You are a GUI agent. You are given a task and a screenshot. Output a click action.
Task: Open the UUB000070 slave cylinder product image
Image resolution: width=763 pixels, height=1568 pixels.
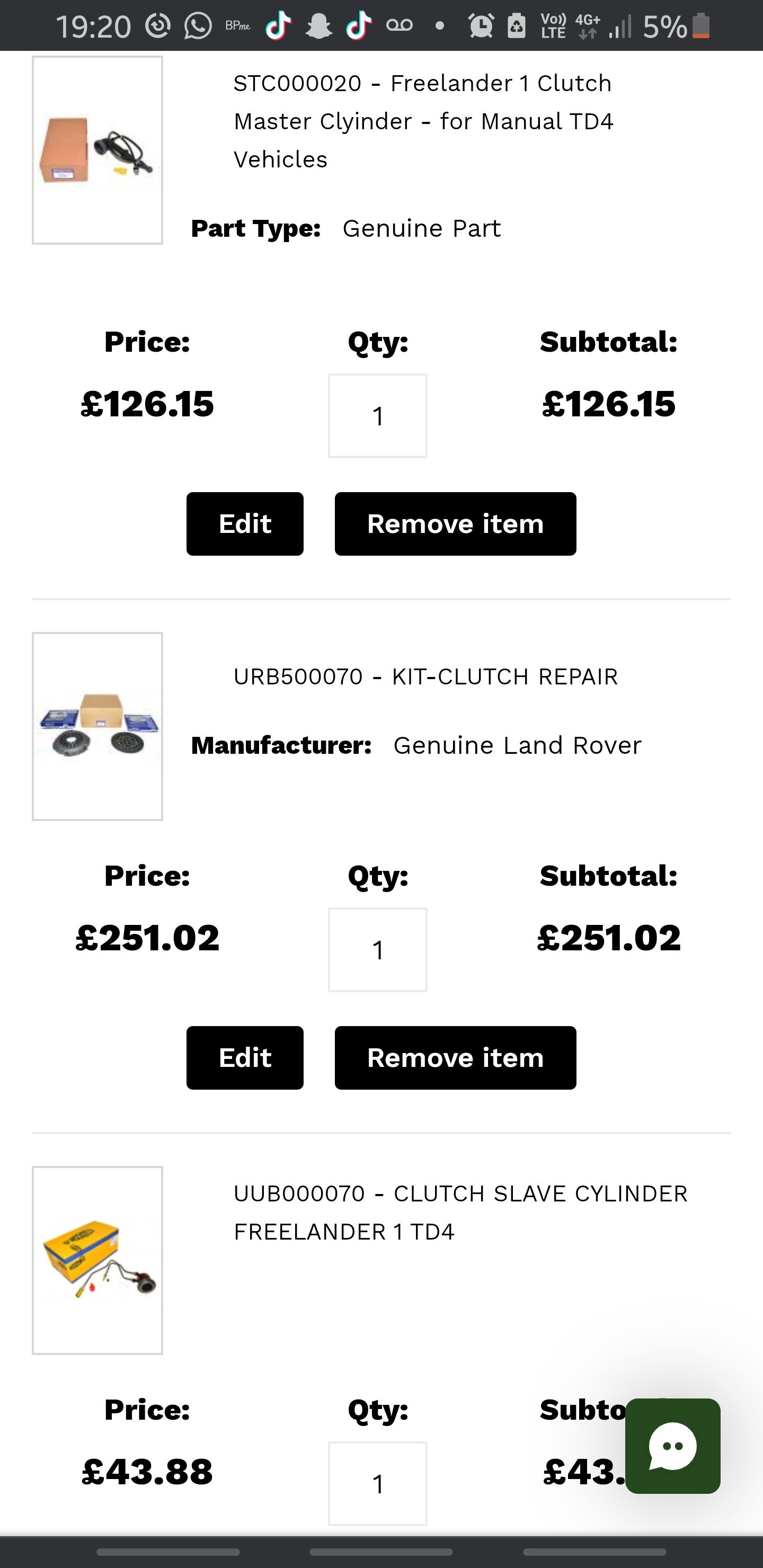pyautogui.click(x=97, y=1260)
